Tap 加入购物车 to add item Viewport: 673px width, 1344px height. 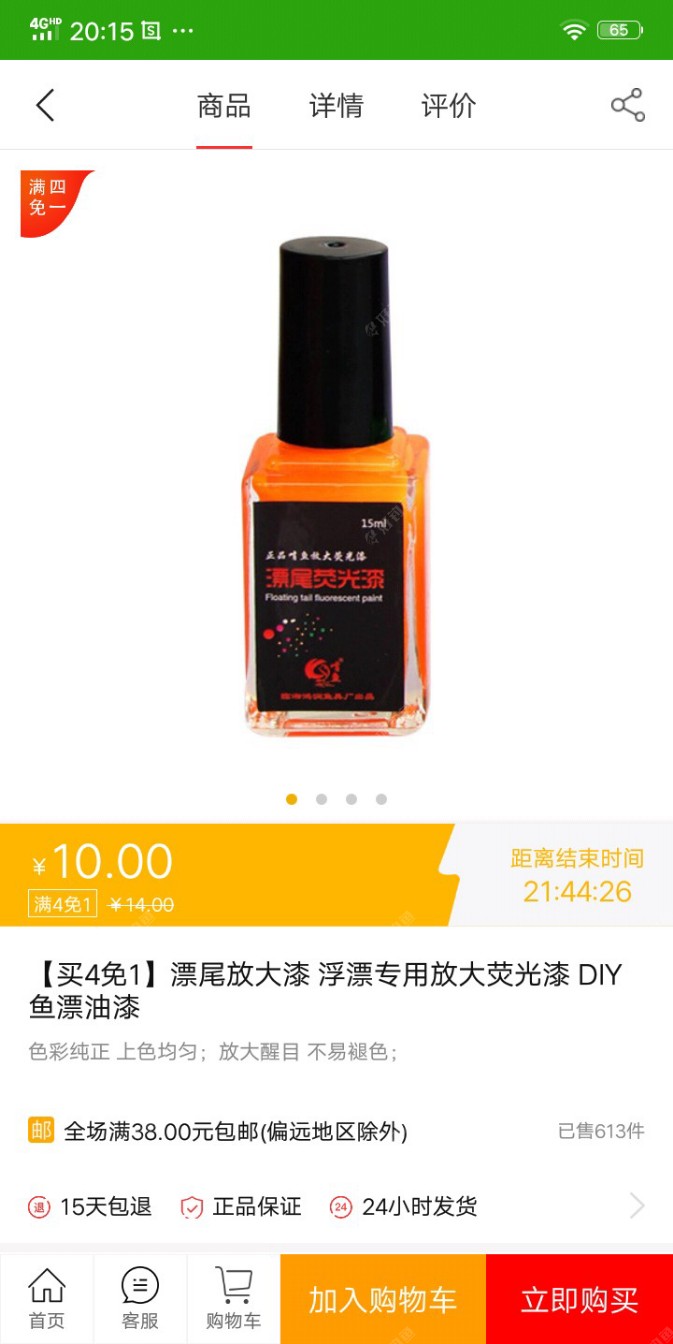click(x=383, y=1299)
